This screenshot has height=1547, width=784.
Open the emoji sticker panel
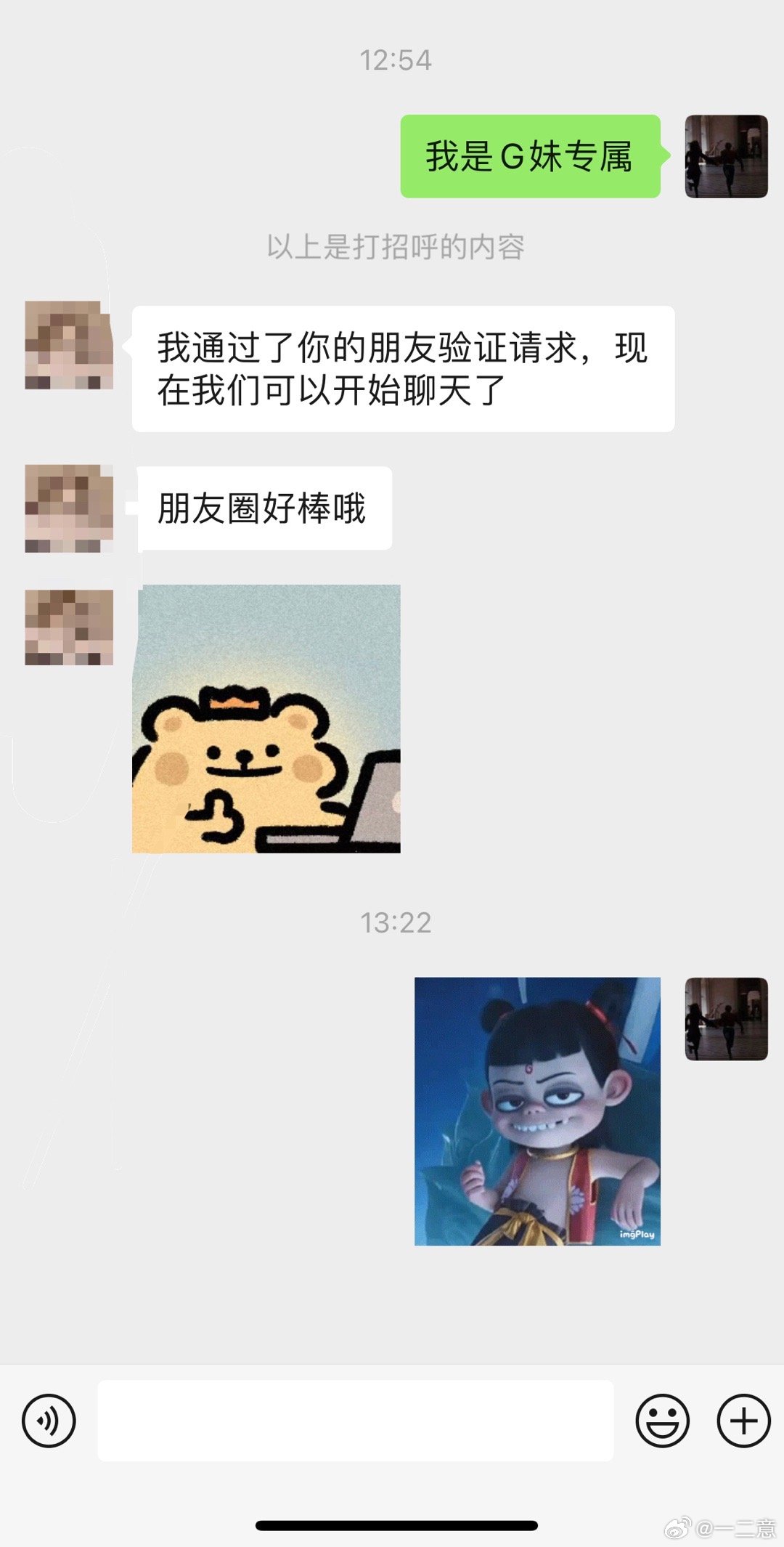tap(662, 1421)
